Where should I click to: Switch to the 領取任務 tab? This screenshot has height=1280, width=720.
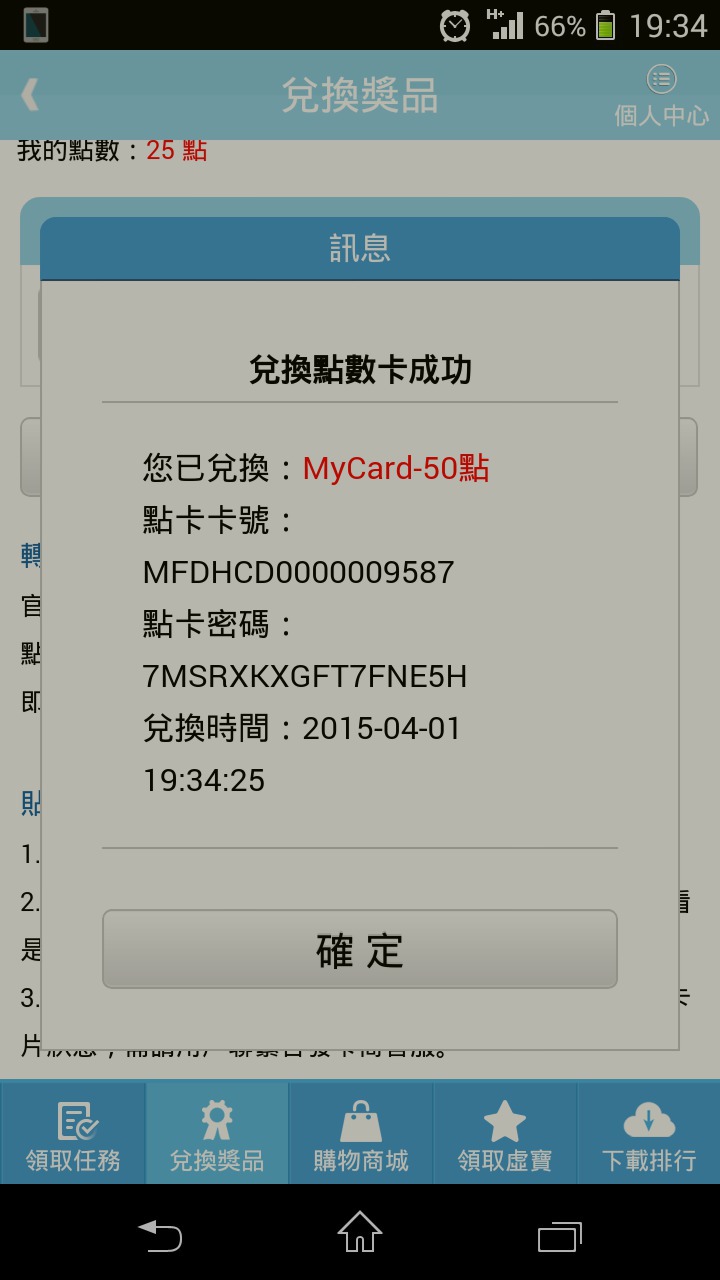pyautogui.click(x=73, y=1134)
